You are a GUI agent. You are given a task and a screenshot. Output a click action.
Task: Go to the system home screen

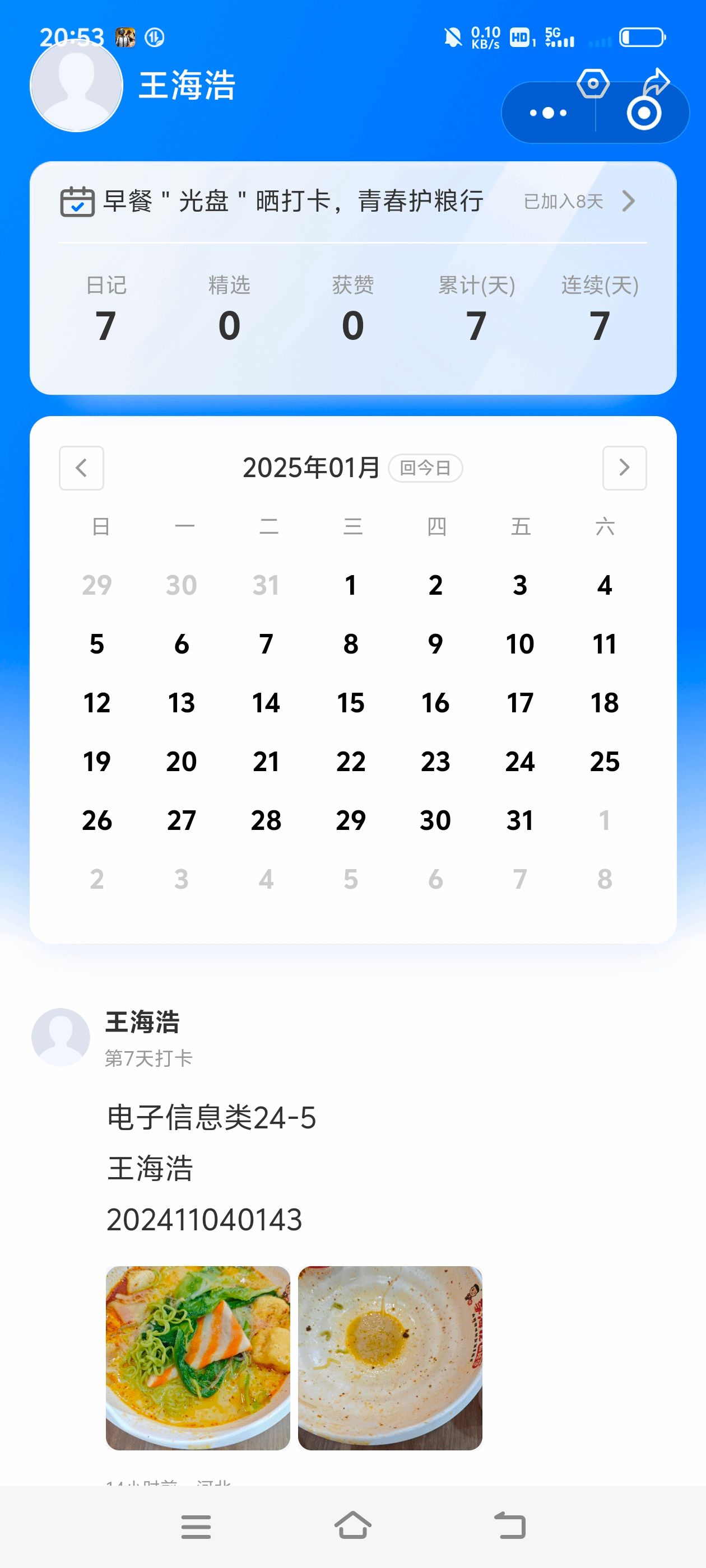coord(352,1526)
